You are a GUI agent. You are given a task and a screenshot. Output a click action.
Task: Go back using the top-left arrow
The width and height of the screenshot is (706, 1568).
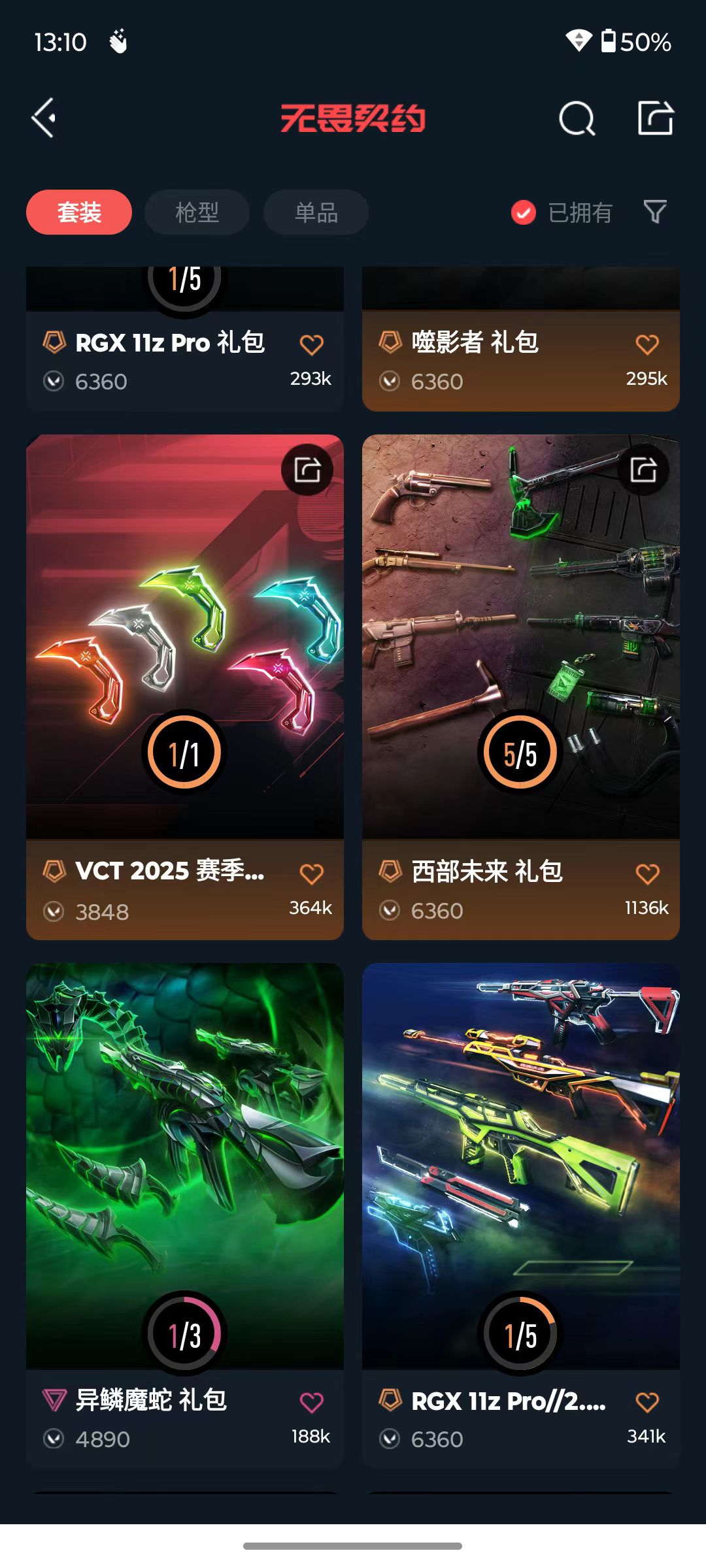coord(44,118)
